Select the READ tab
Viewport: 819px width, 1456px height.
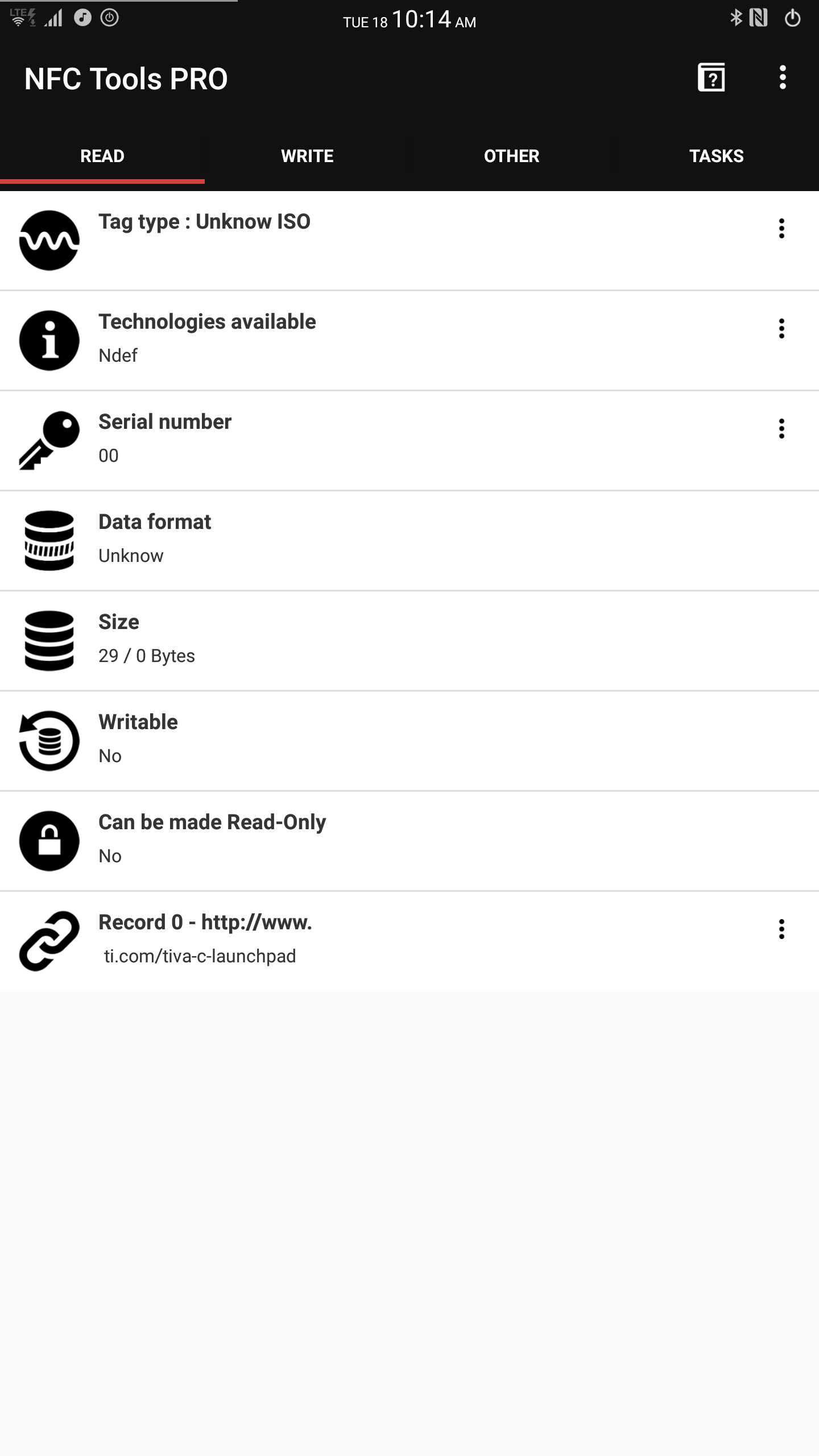102,156
